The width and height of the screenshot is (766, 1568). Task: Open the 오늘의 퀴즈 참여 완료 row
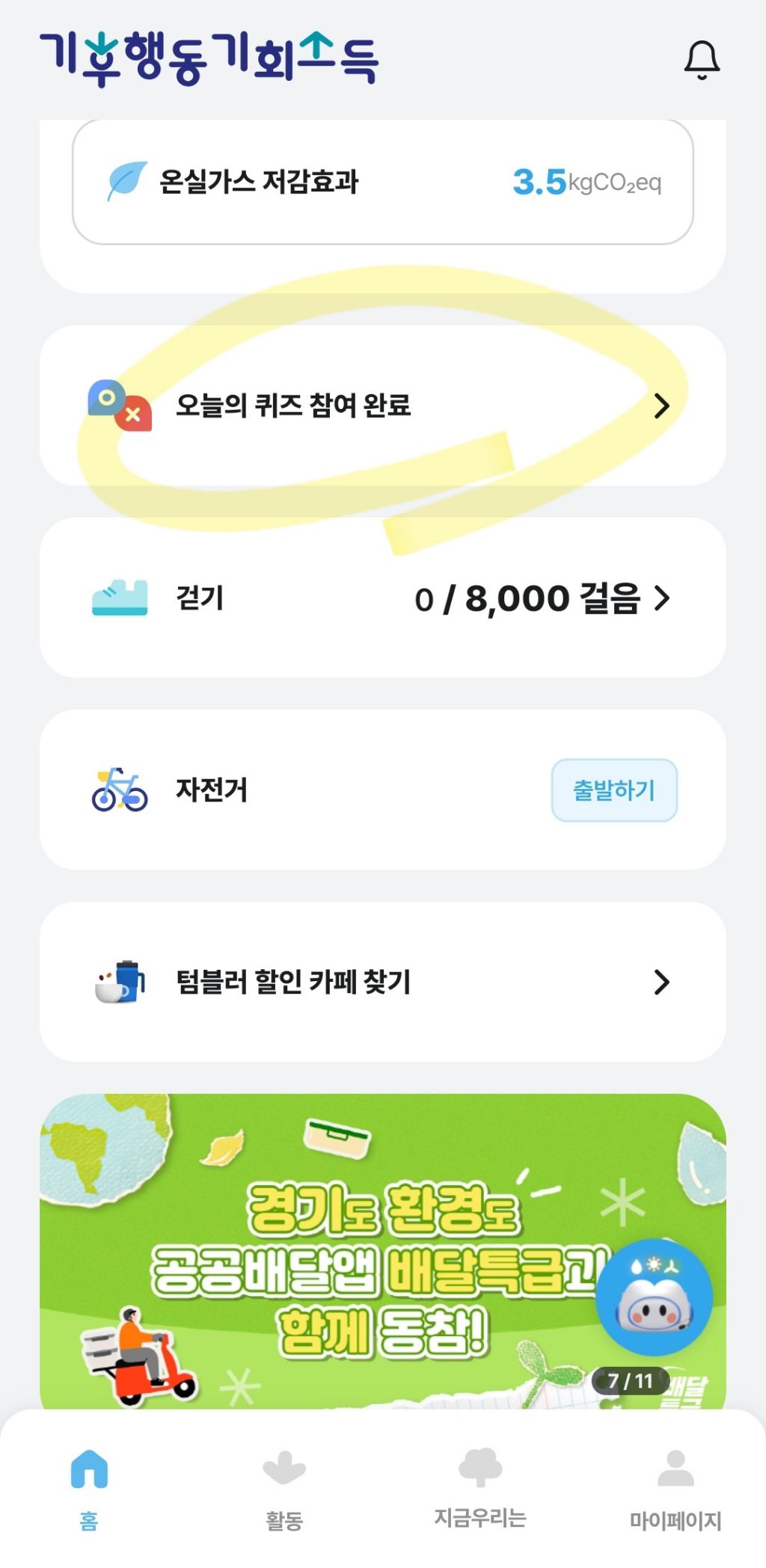[382, 406]
